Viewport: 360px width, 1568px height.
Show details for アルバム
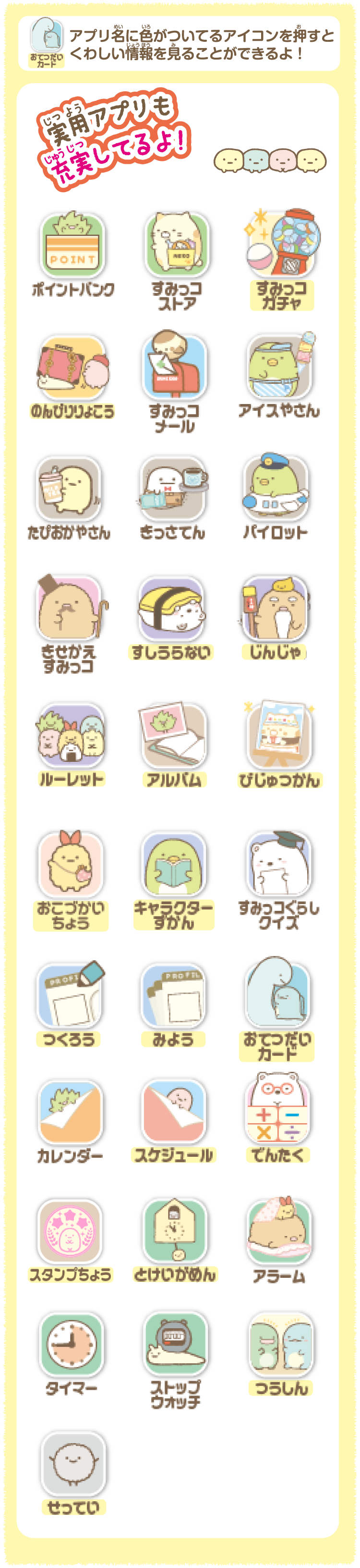click(174, 736)
